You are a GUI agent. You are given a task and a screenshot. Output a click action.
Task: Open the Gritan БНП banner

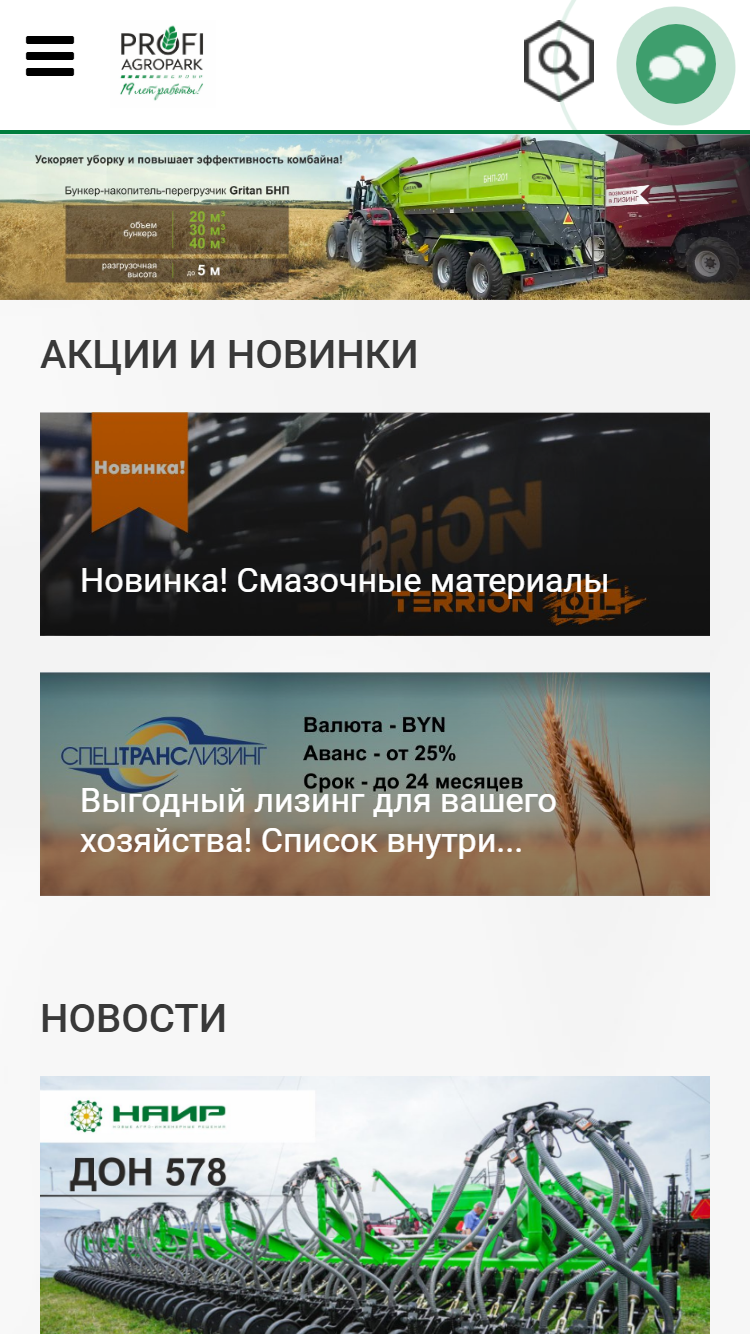(375, 217)
